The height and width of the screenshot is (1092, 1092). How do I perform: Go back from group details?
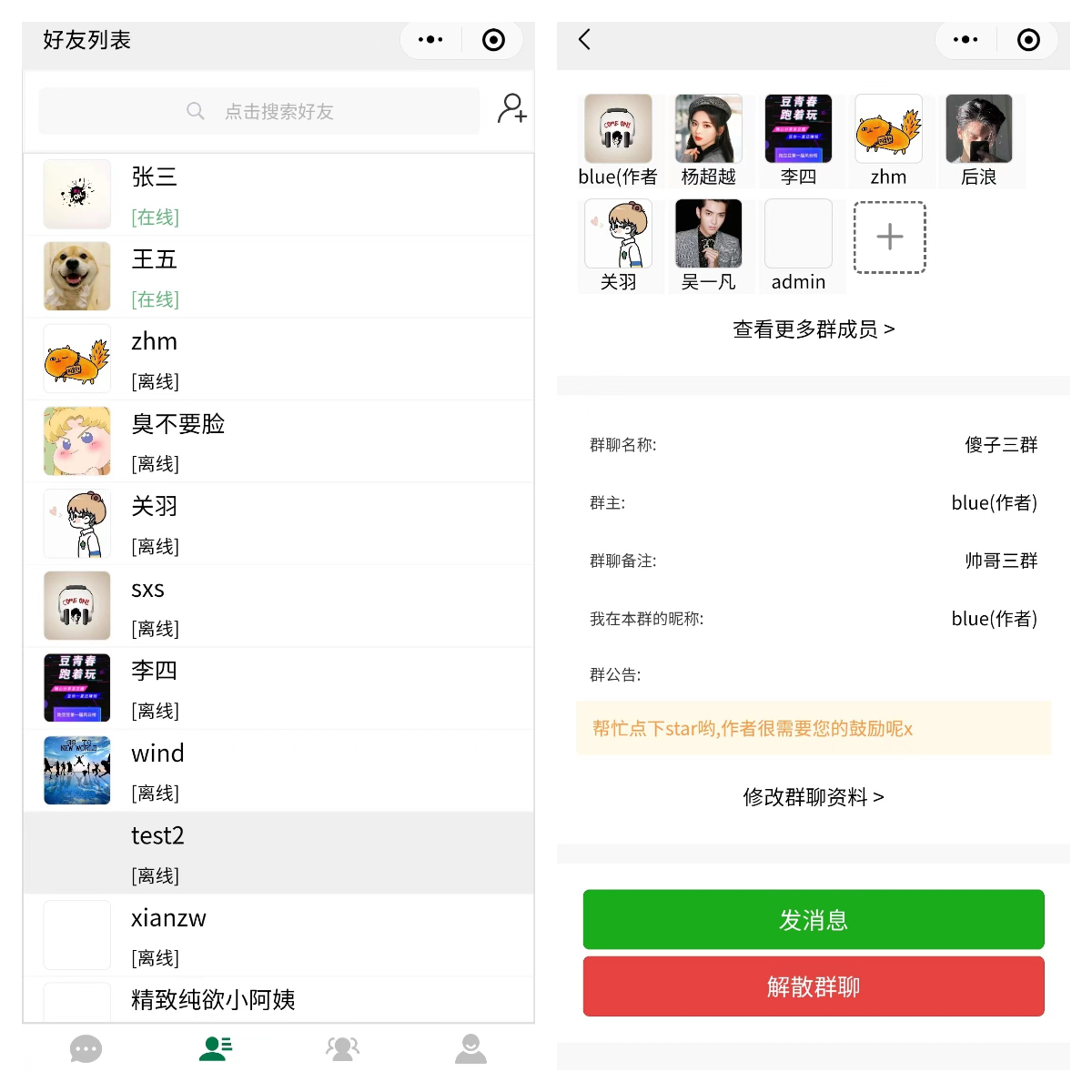click(x=584, y=39)
